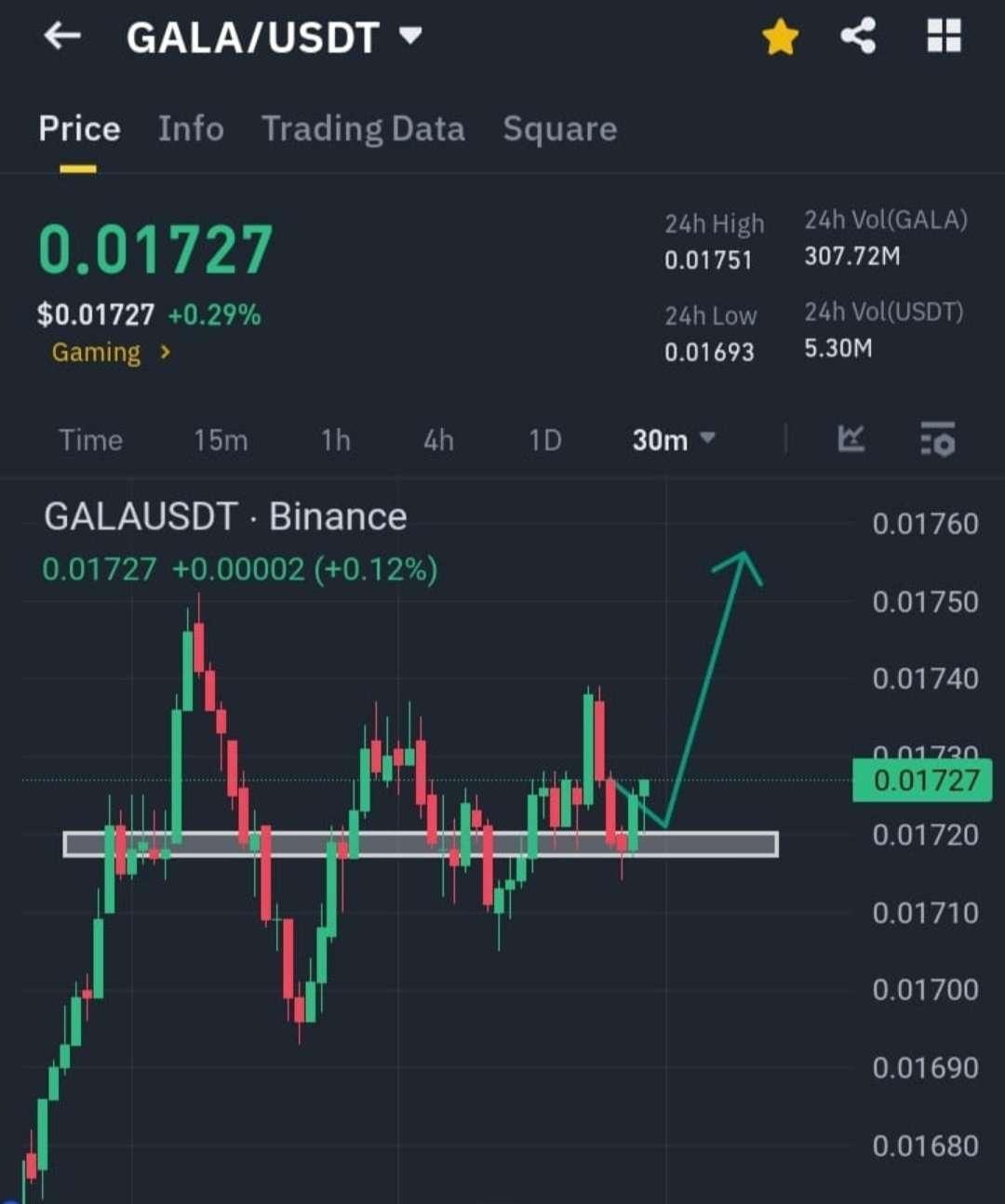Select the Time chart view
The height and width of the screenshot is (1204, 1005).
90,439
